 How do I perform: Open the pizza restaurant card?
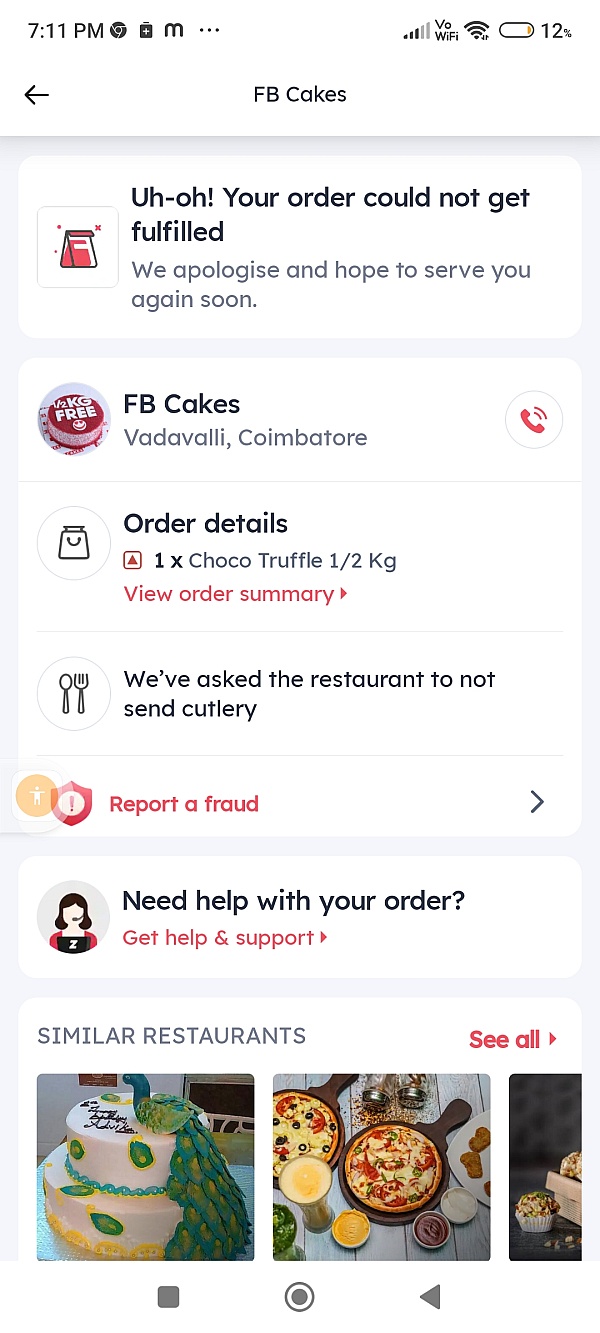pyautogui.click(x=382, y=1167)
